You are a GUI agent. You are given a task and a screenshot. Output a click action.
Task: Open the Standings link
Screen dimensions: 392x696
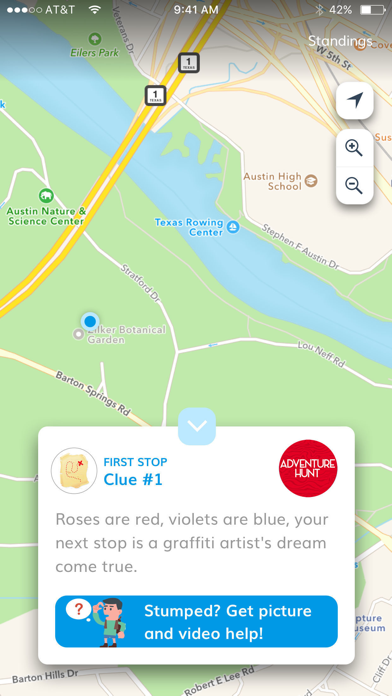340,41
